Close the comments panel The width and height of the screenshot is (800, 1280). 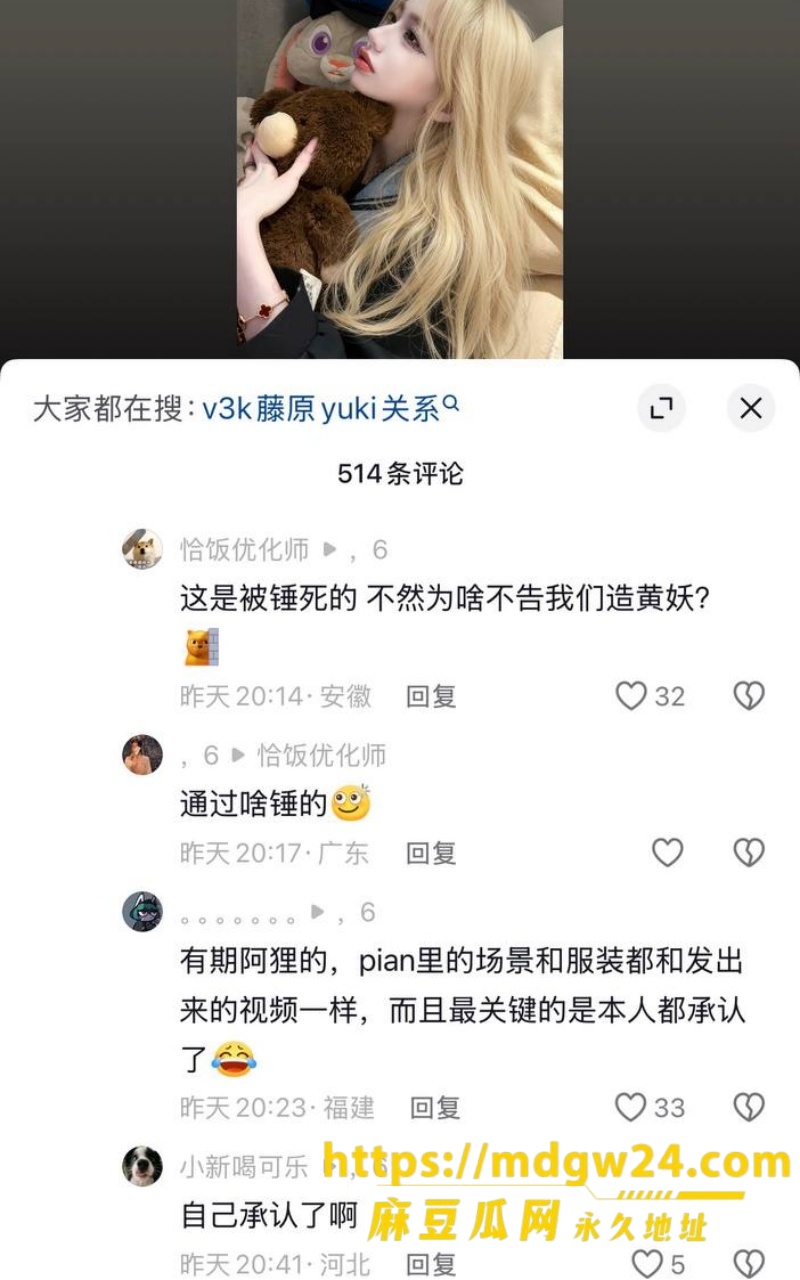click(750, 408)
